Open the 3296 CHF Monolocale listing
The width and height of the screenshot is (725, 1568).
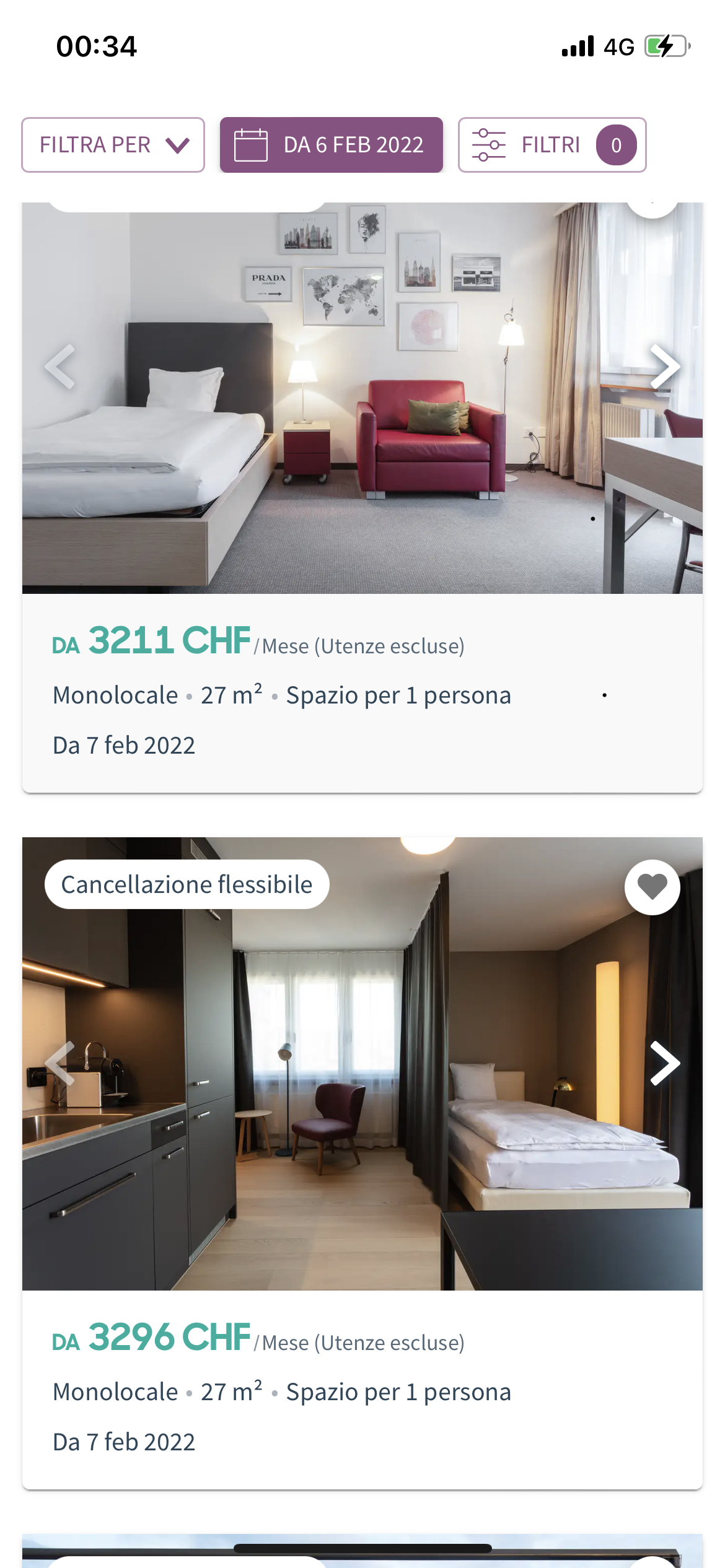point(282,1391)
